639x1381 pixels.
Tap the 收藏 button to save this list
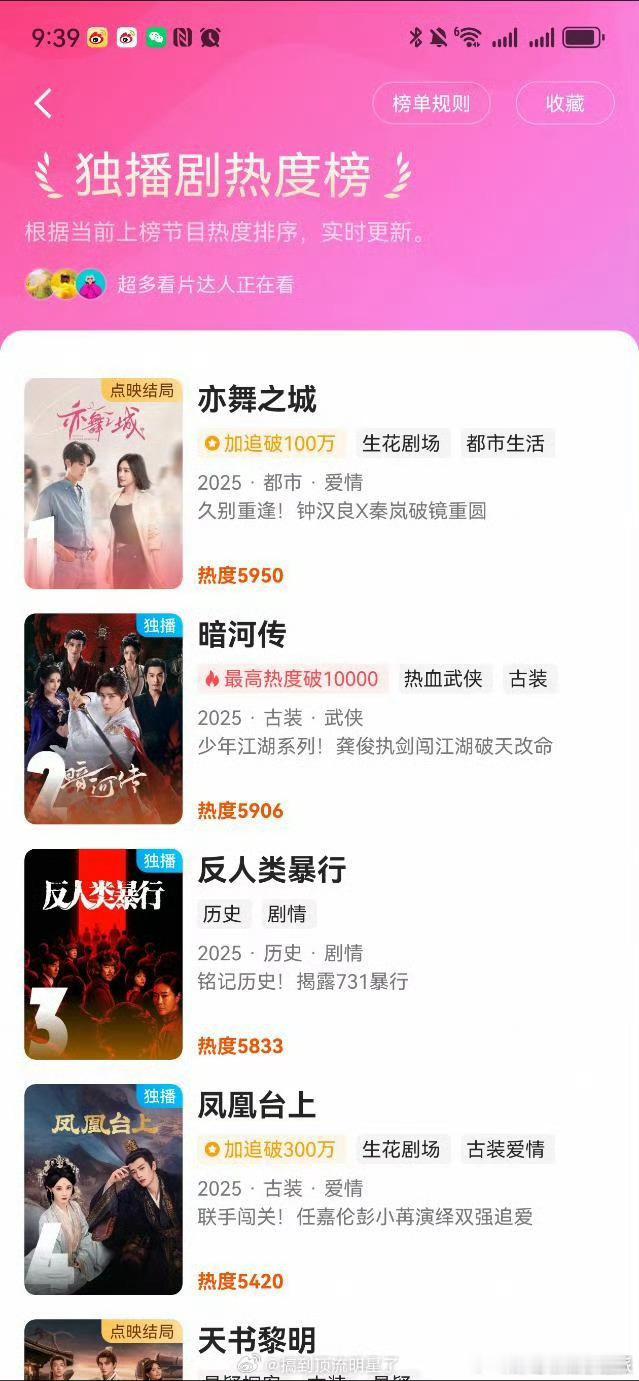(565, 103)
